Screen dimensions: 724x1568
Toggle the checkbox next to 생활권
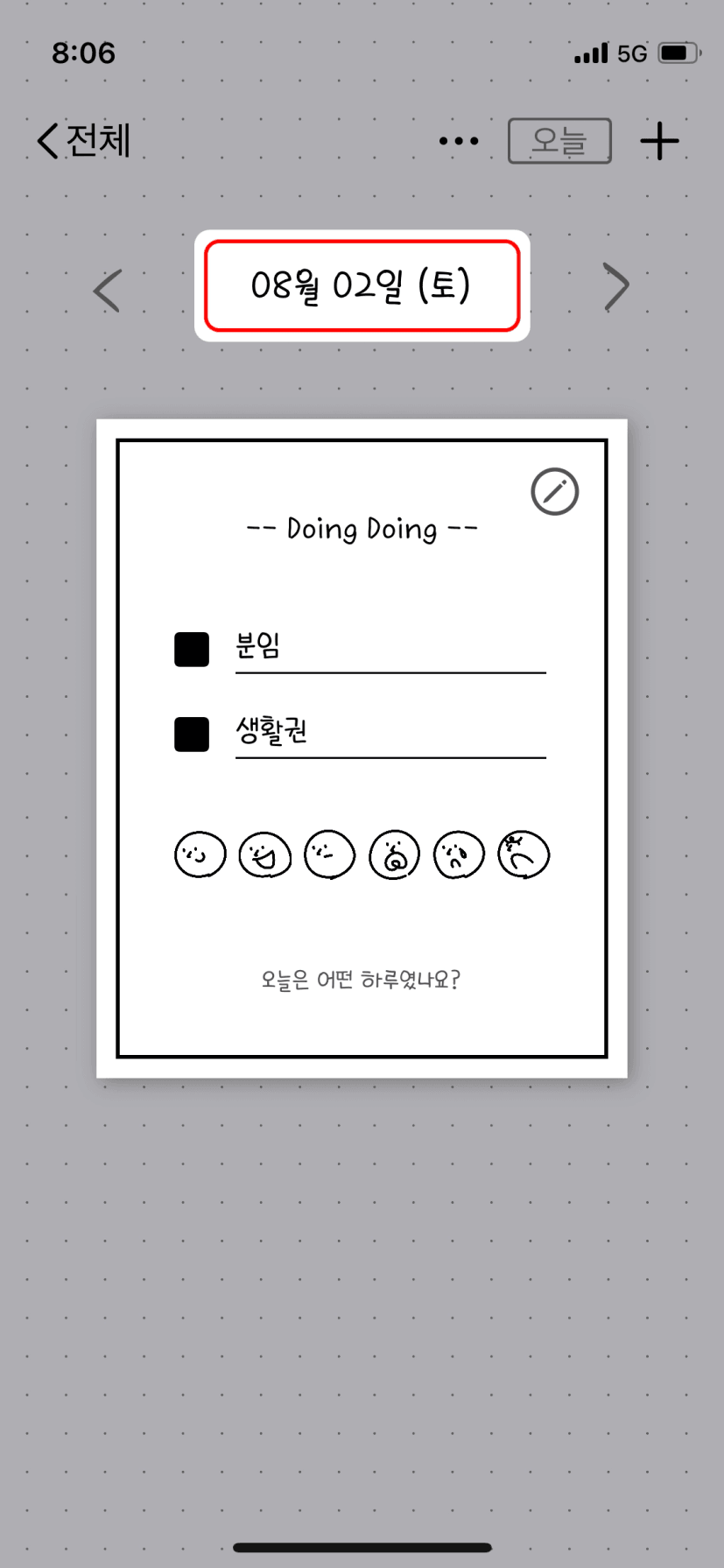point(192,734)
